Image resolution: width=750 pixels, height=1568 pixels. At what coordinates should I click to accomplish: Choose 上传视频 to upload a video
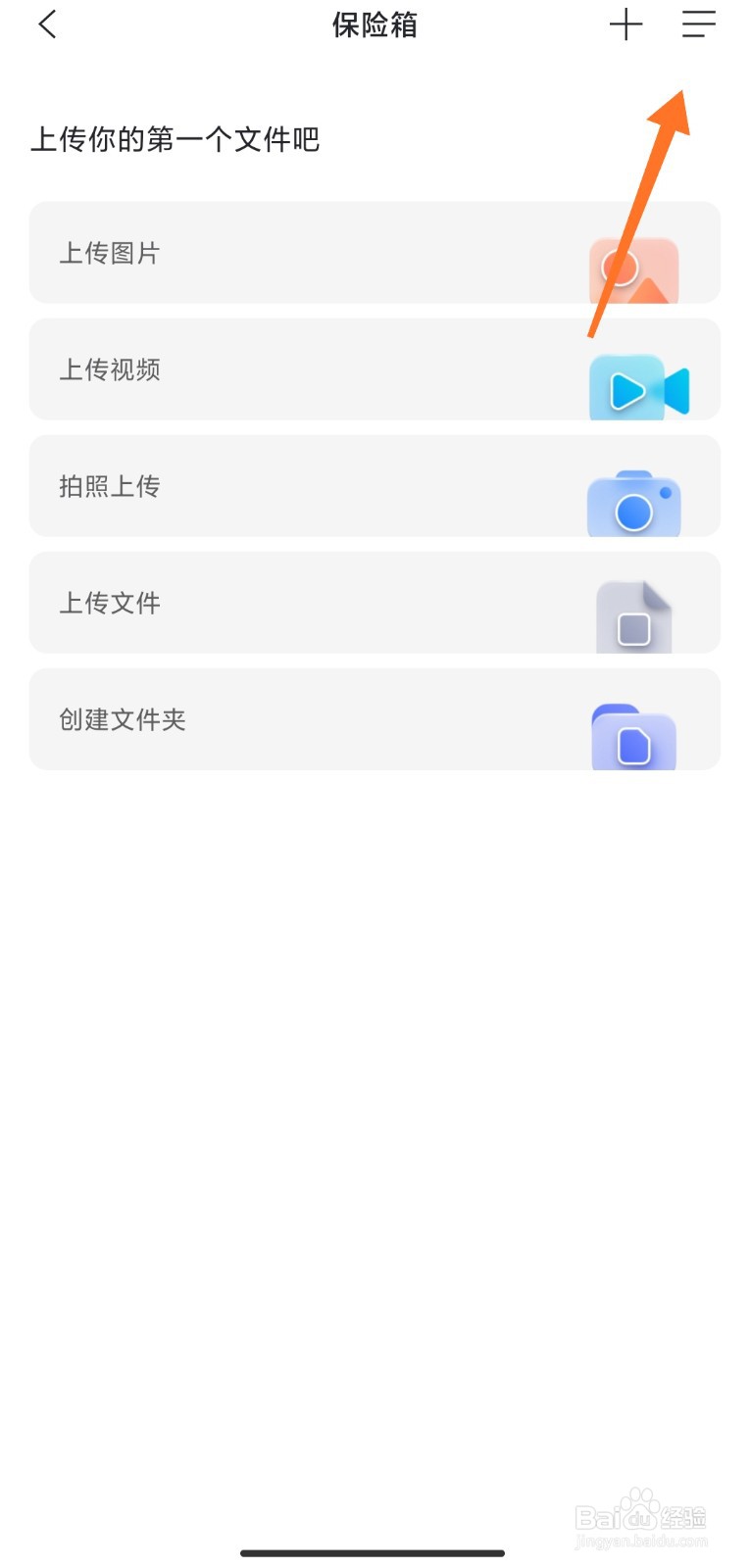click(375, 369)
